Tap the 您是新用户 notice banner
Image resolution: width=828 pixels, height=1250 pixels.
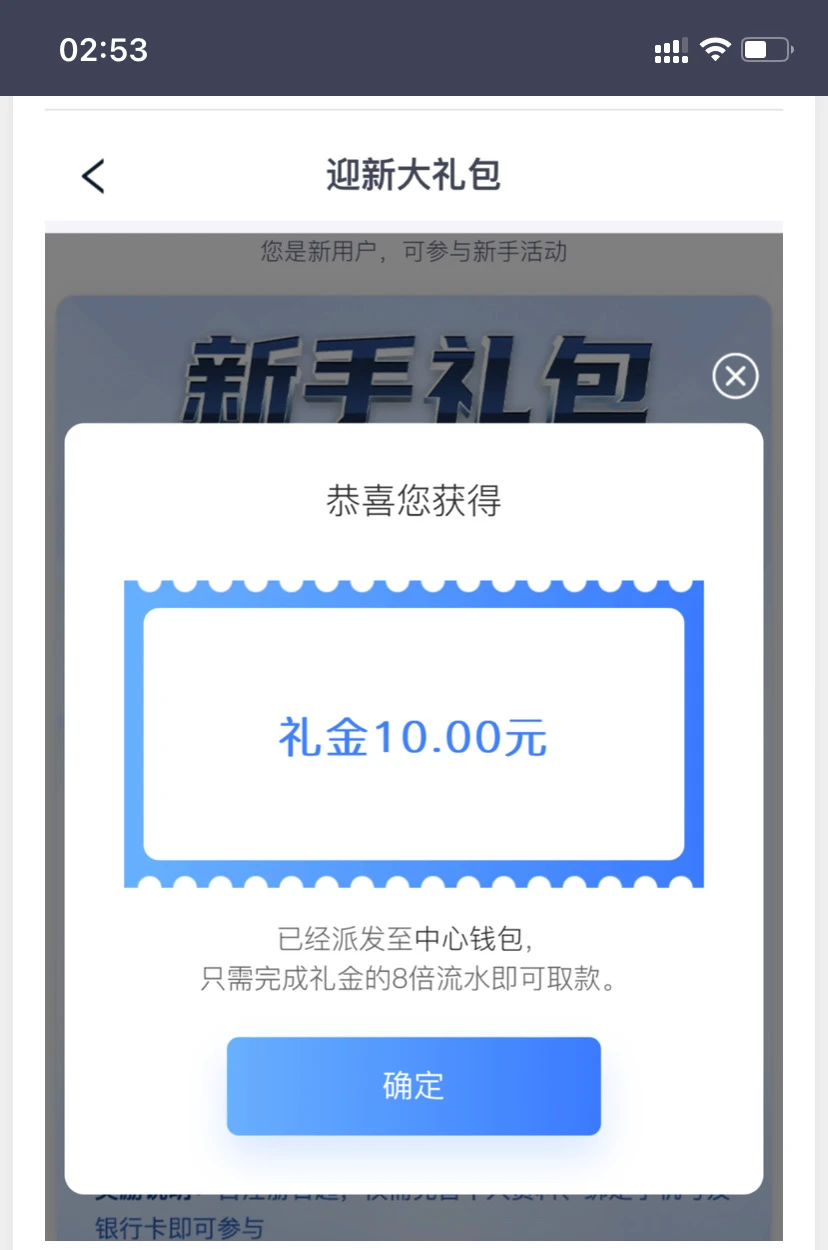pos(414,252)
